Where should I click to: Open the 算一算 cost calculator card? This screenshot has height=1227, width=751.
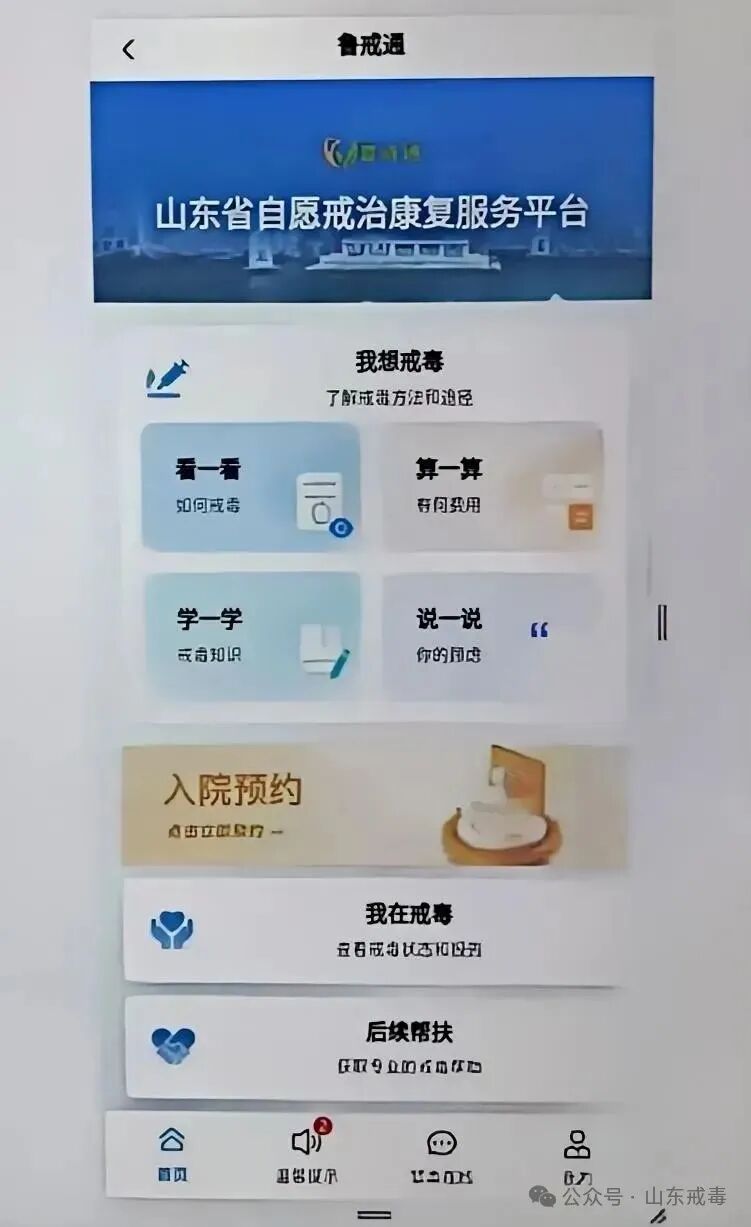pos(492,486)
